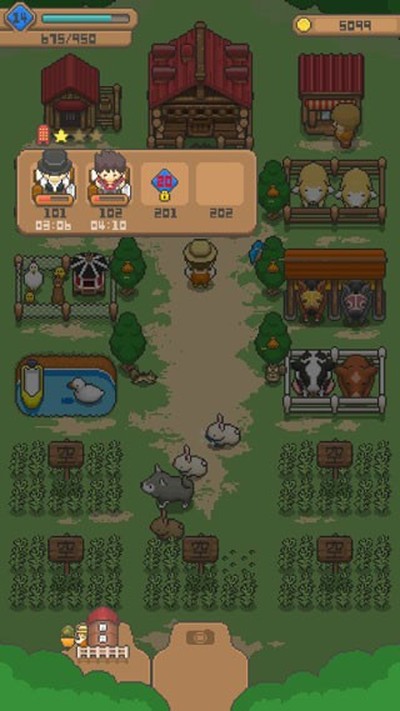Tap the locked room 201 slot
Image resolution: width=400 pixels, height=711 pixels.
click(x=165, y=184)
